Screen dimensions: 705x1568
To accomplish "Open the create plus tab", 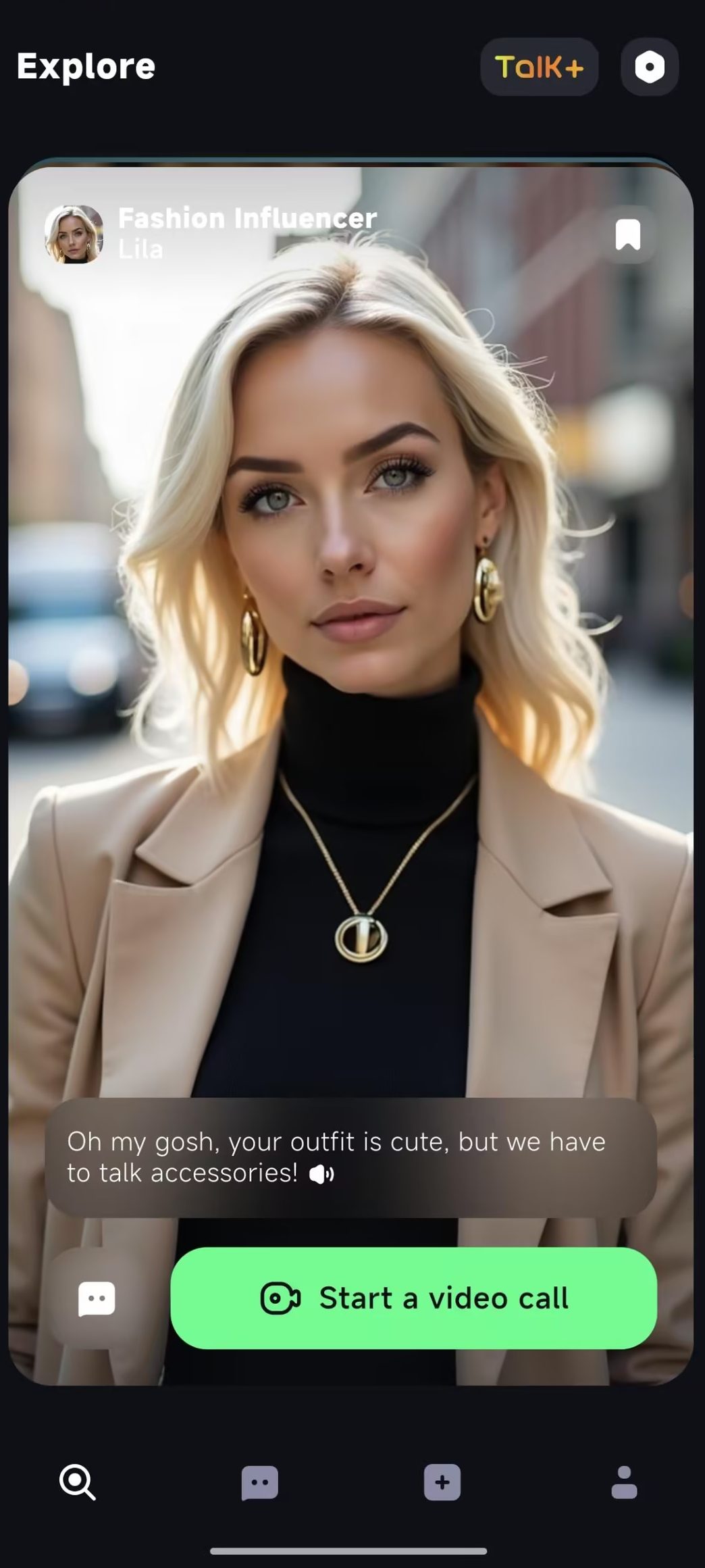I will click(x=442, y=1482).
